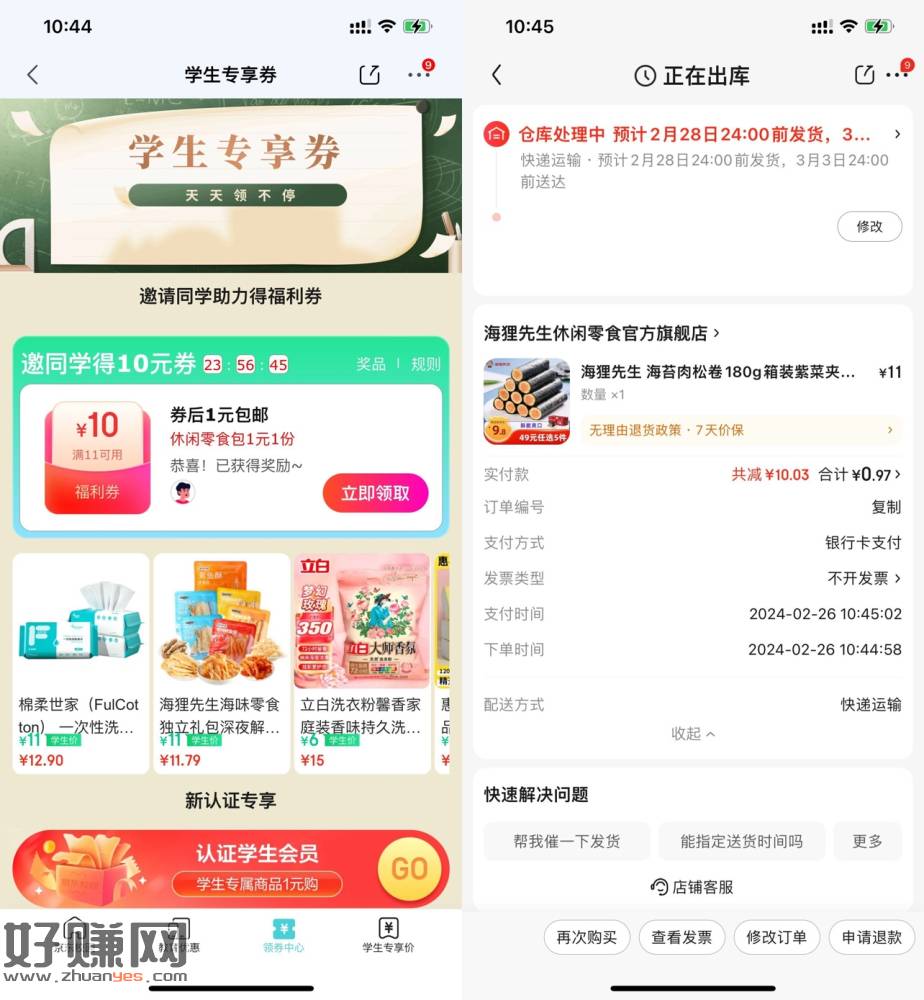Viewport: 924px width, 1000px height.
Task: Open the 奖品 link
Action: pyautogui.click(x=371, y=364)
